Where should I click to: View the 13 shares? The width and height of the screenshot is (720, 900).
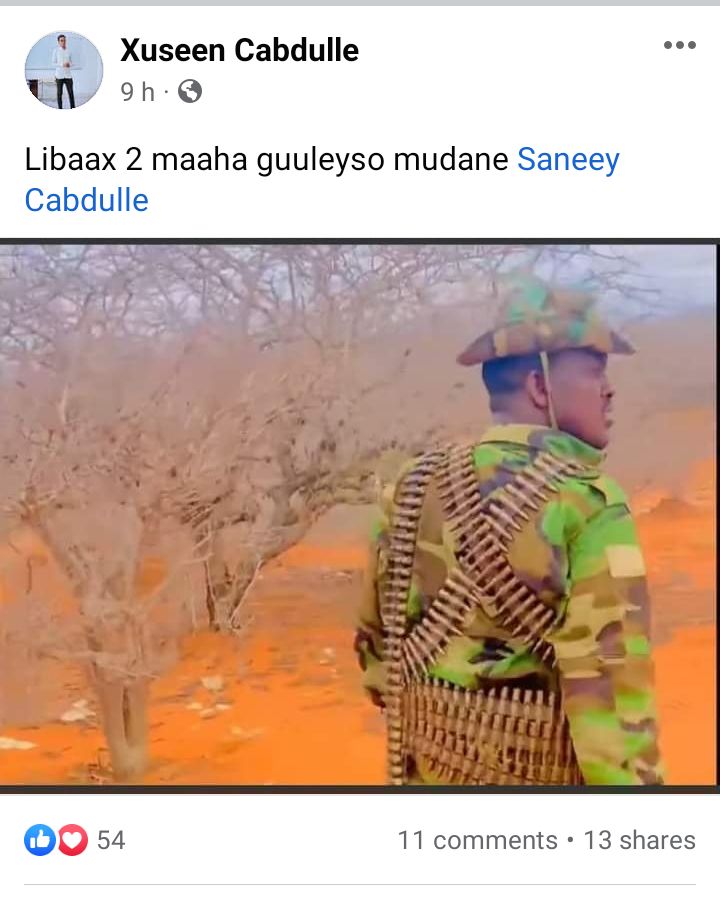[x=639, y=840]
